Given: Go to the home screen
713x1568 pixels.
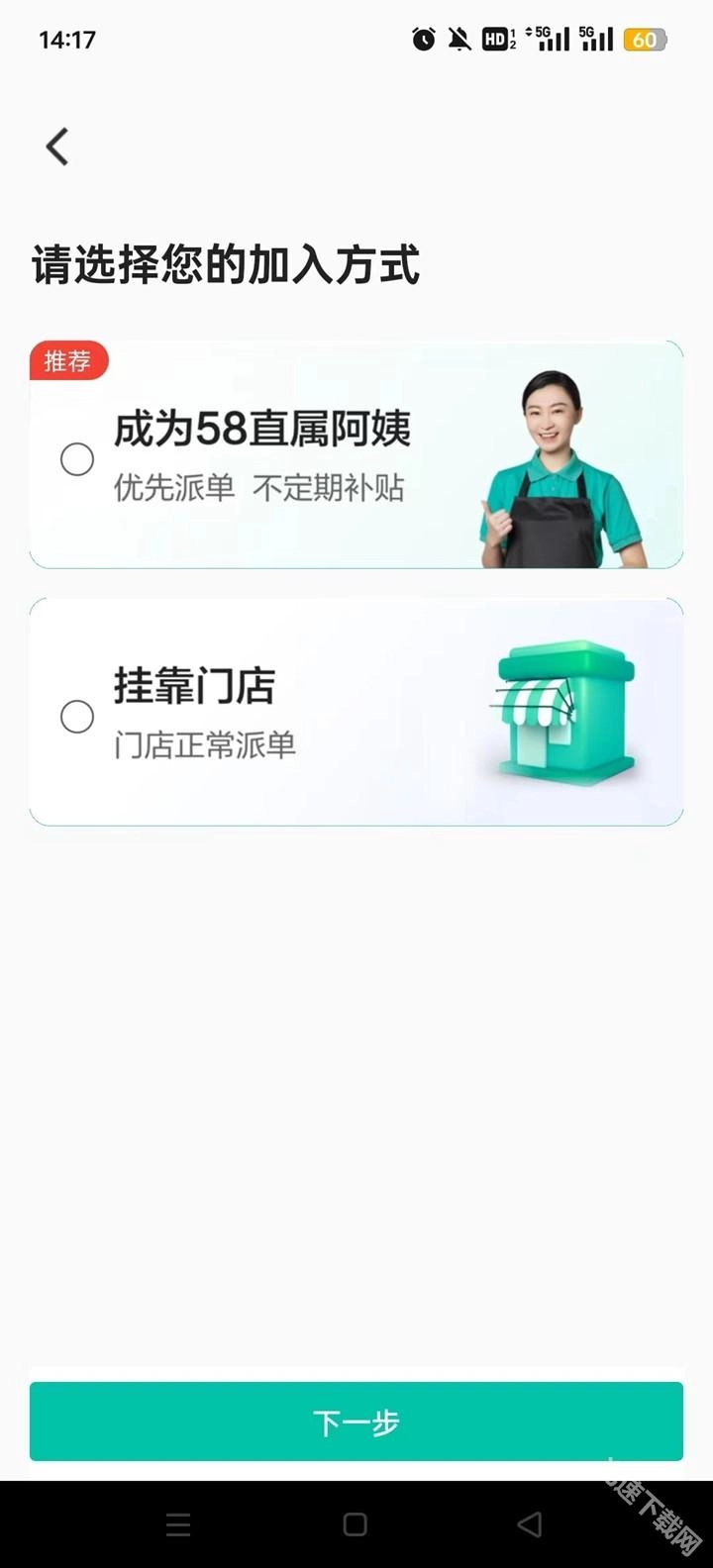Looking at the screenshot, I should coord(356,1524).
